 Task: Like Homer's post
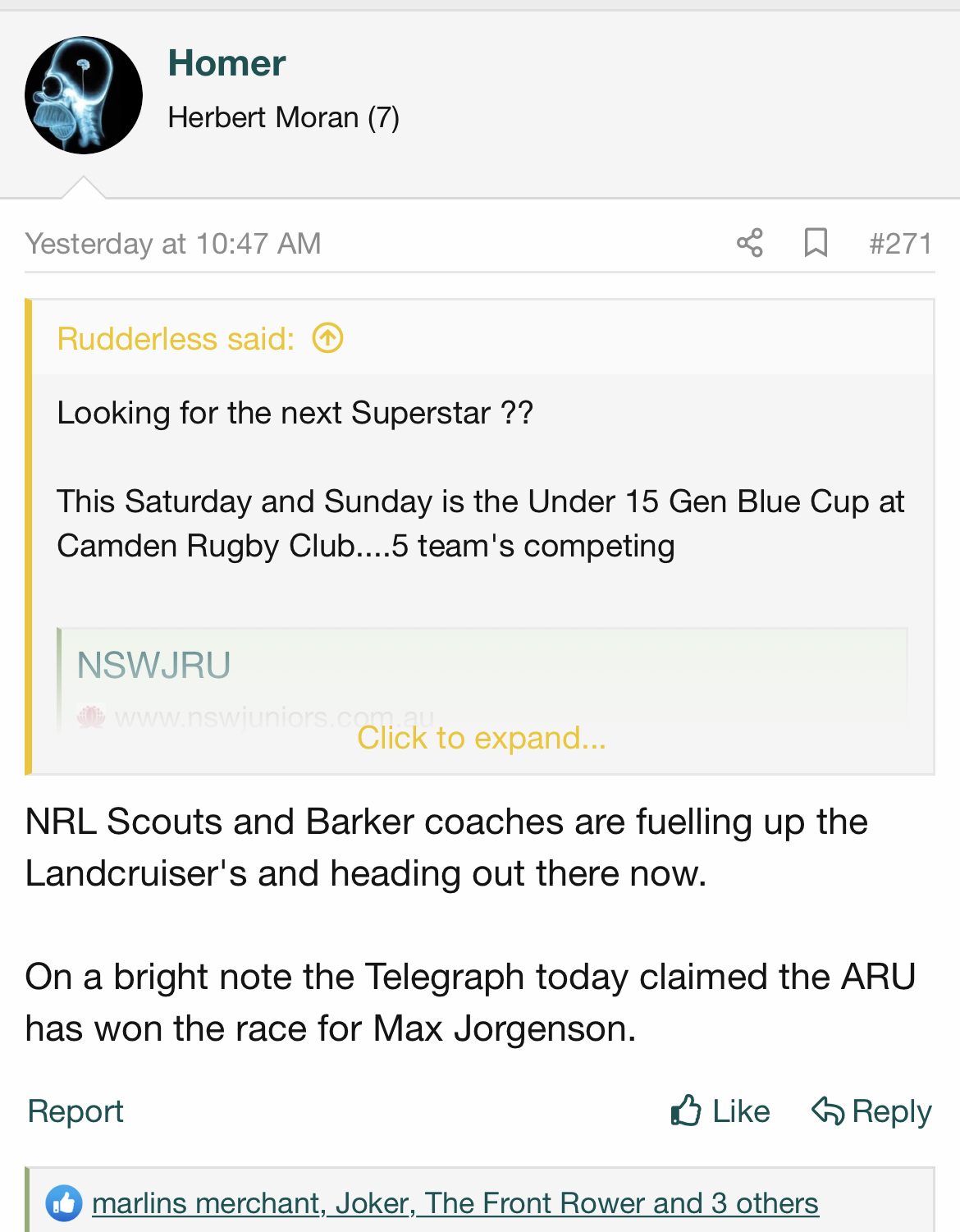pos(720,1111)
